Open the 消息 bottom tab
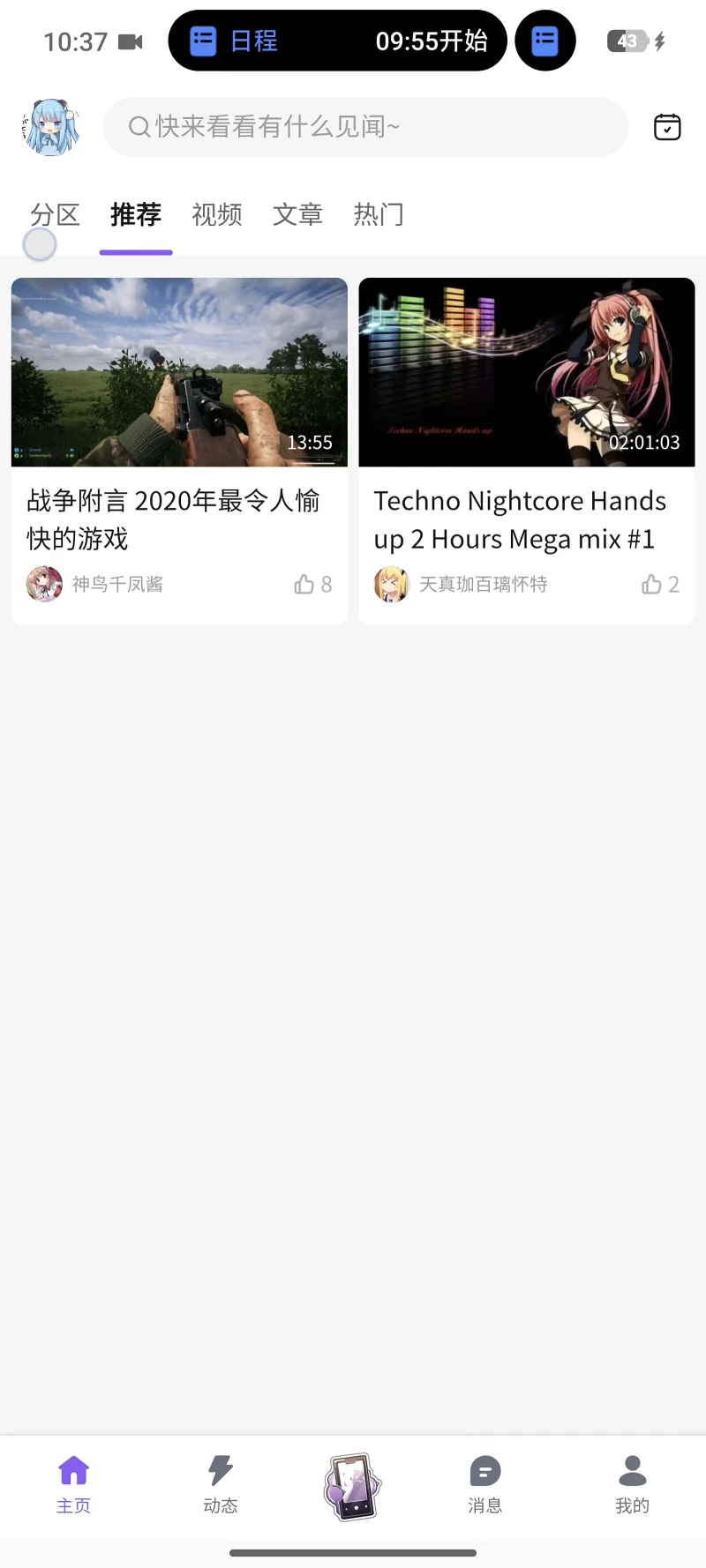 pos(484,1485)
